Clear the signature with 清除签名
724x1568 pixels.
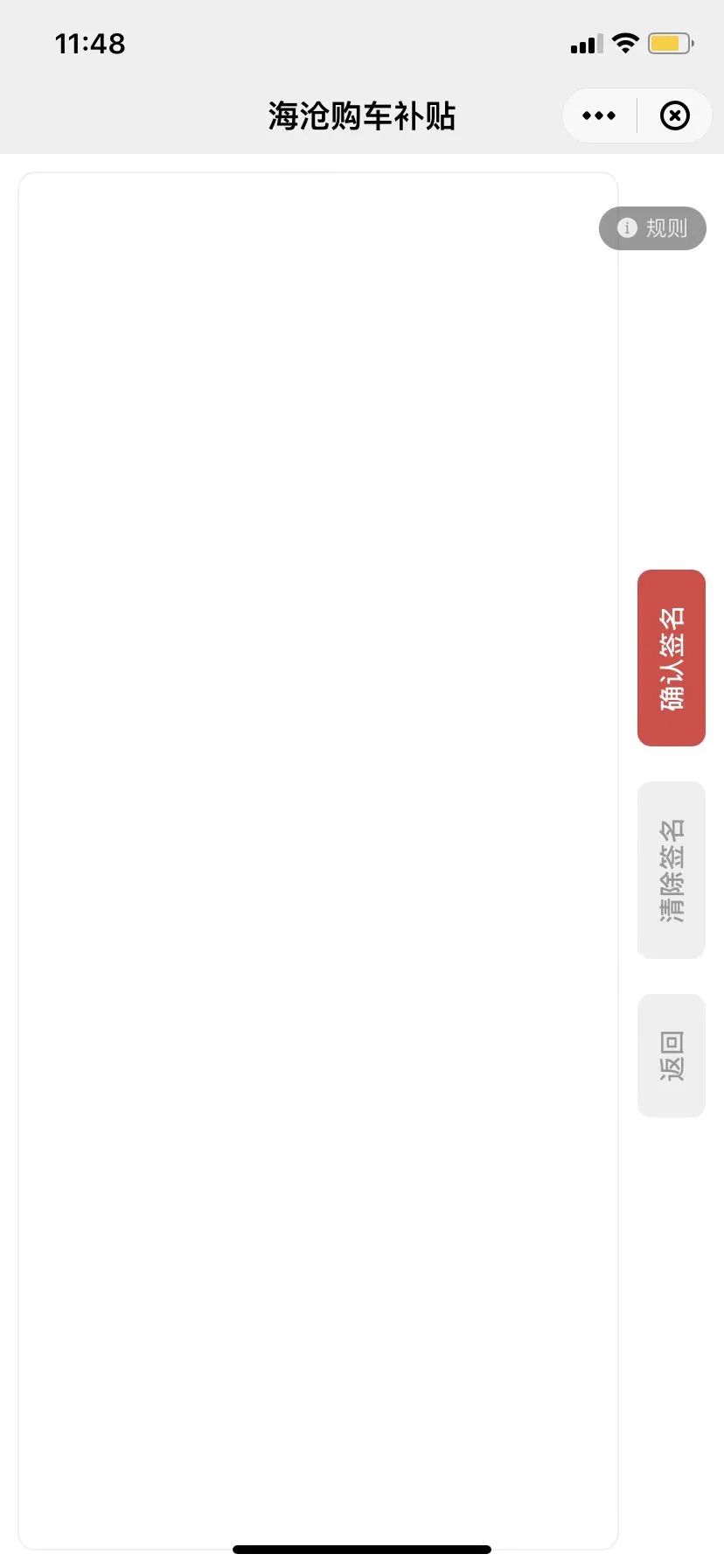coord(672,870)
